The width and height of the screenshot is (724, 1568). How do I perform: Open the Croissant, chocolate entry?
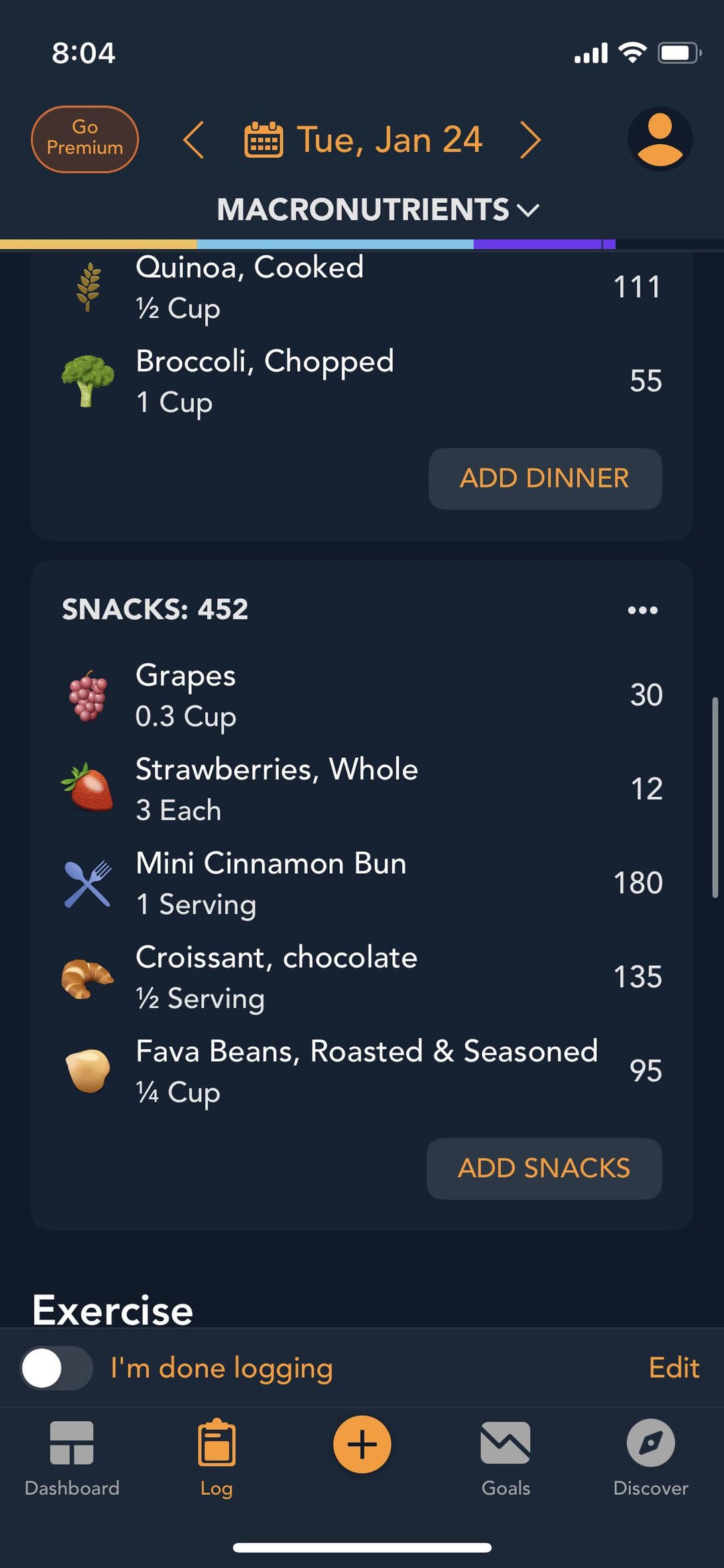362,977
